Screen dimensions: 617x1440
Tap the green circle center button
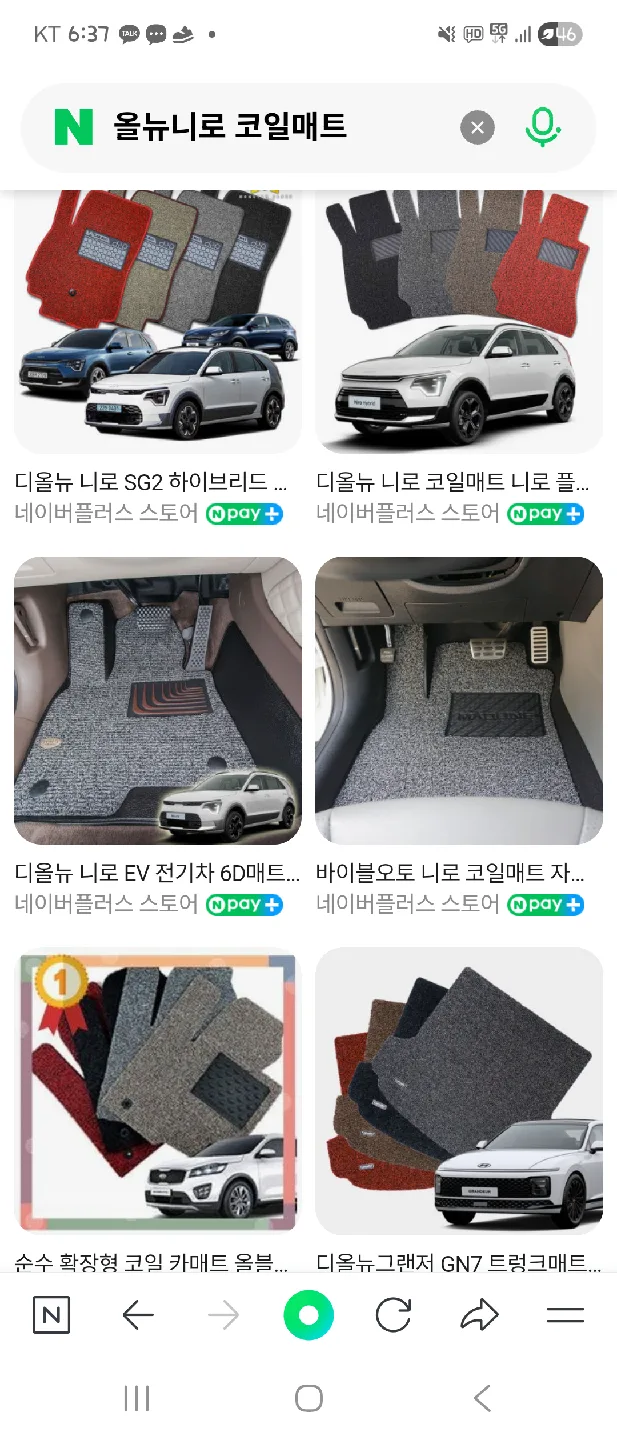tap(308, 1315)
